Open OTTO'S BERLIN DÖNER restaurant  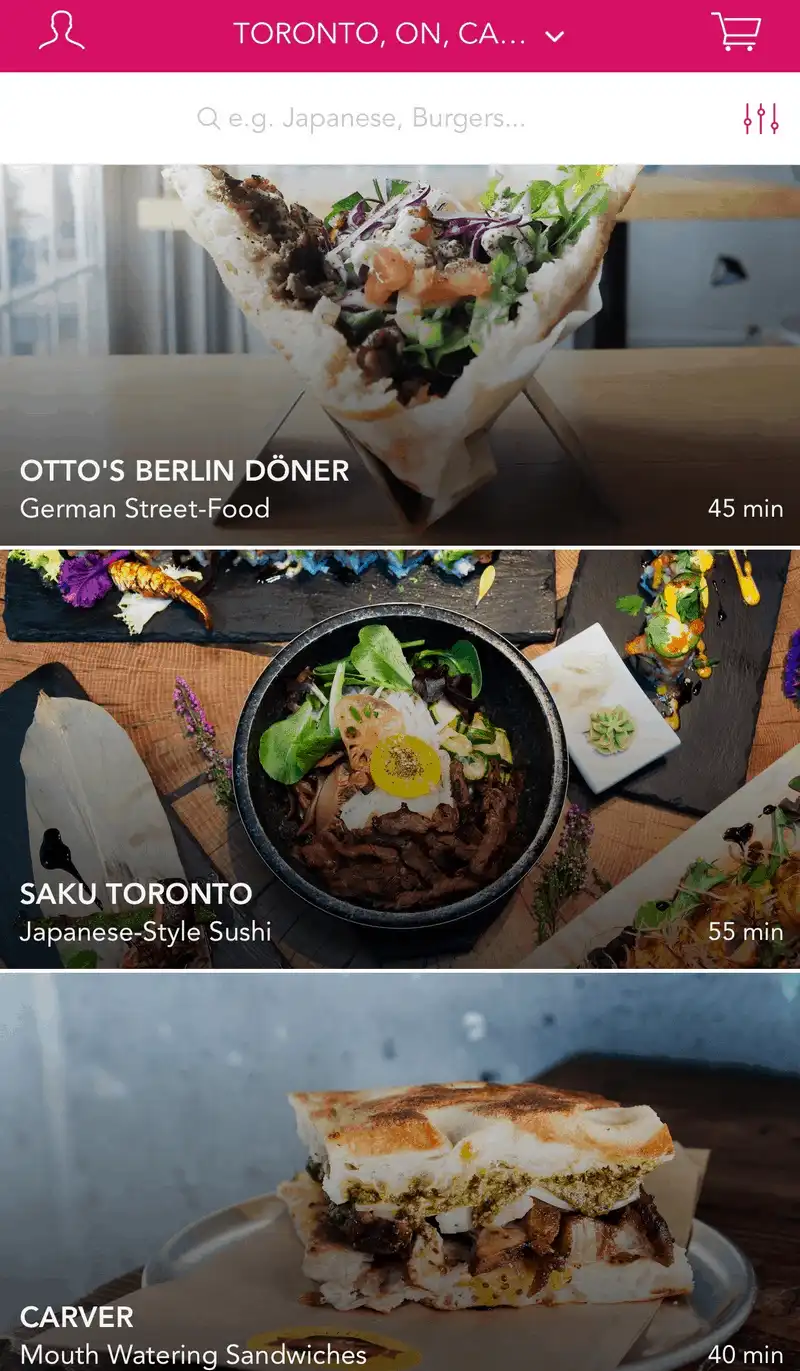(184, 470)
